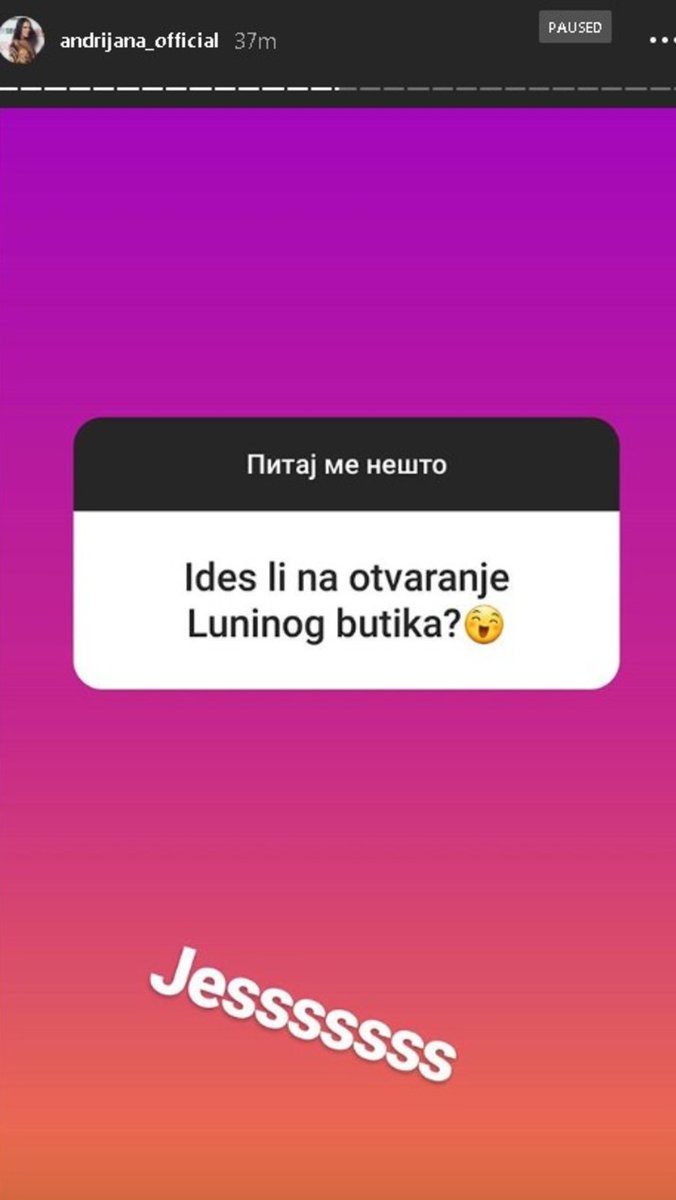Tap the andrijana_official username
Viewport: 676px width, 1200px height.
point(139,42)
